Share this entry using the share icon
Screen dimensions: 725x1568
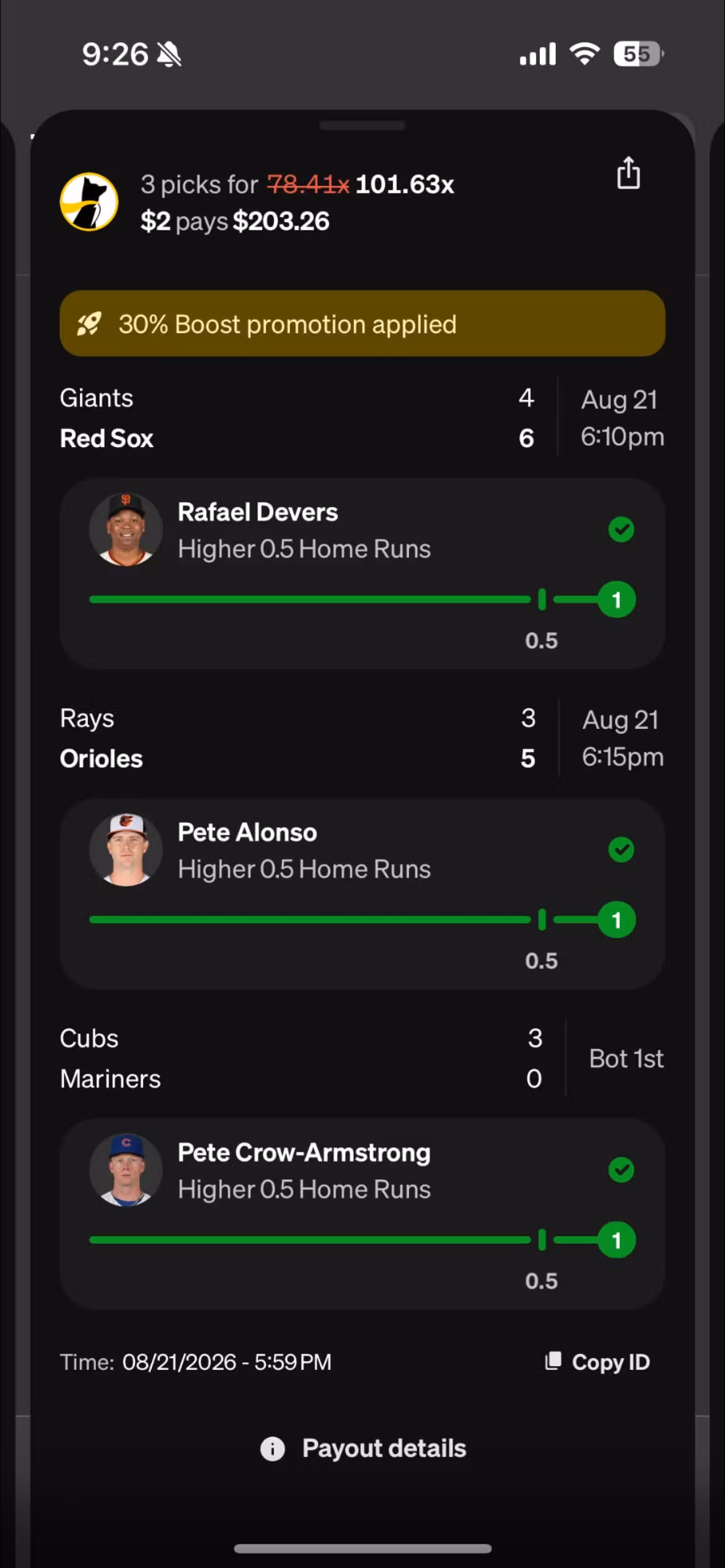click(x=628, y=173)
